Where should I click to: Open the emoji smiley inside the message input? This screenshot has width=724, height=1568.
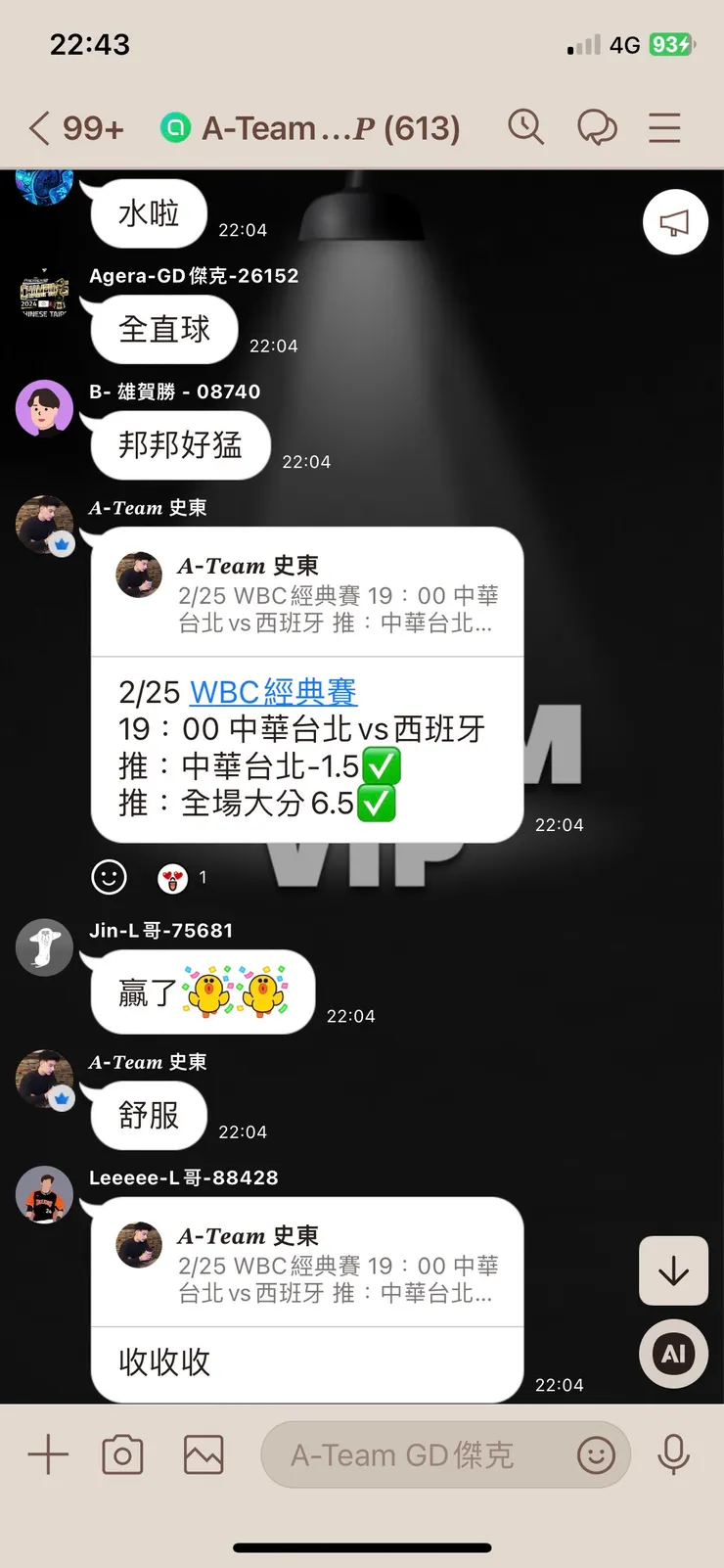point(598,1454)
